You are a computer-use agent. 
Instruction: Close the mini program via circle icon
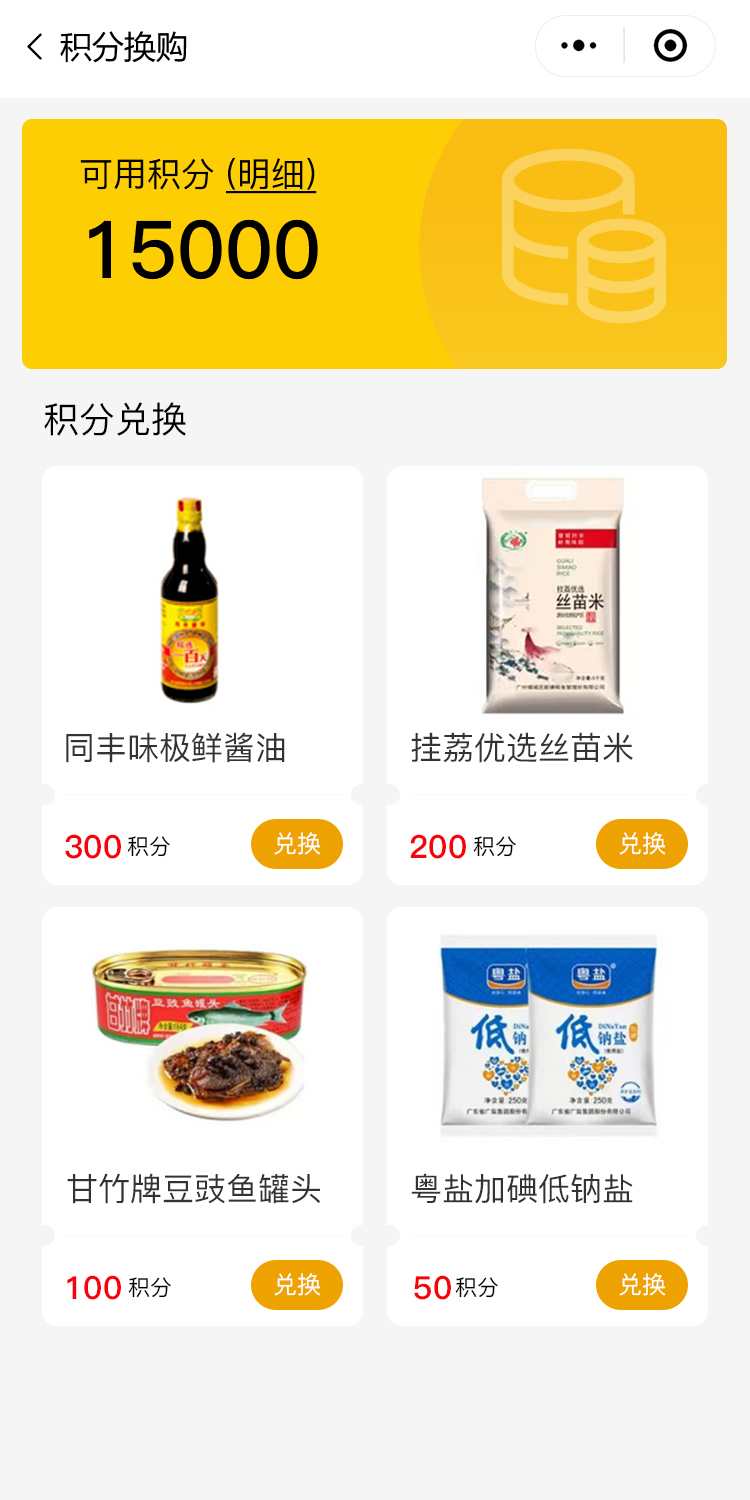point(669,46)
